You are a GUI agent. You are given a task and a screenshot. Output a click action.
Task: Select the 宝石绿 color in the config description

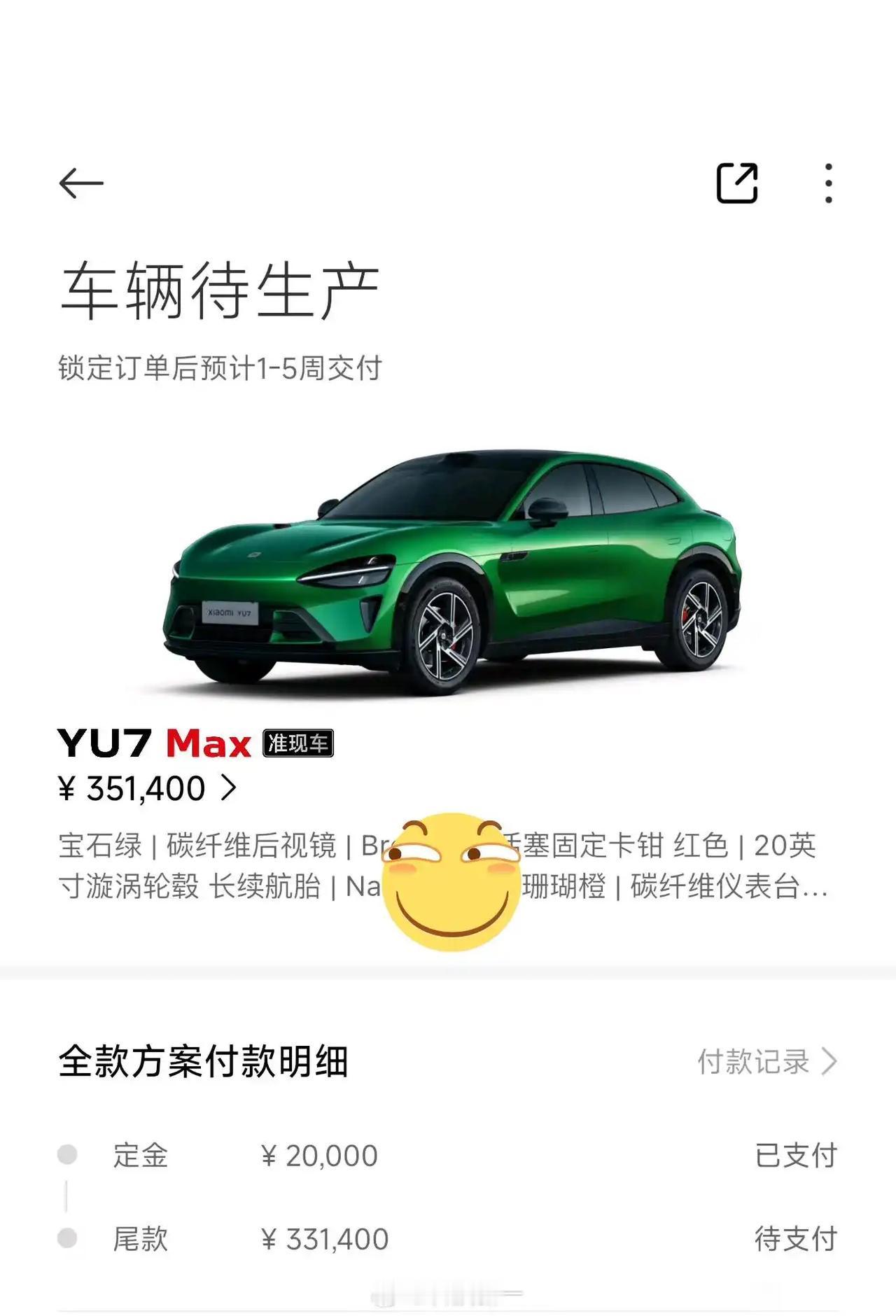(x=91, y=846)
